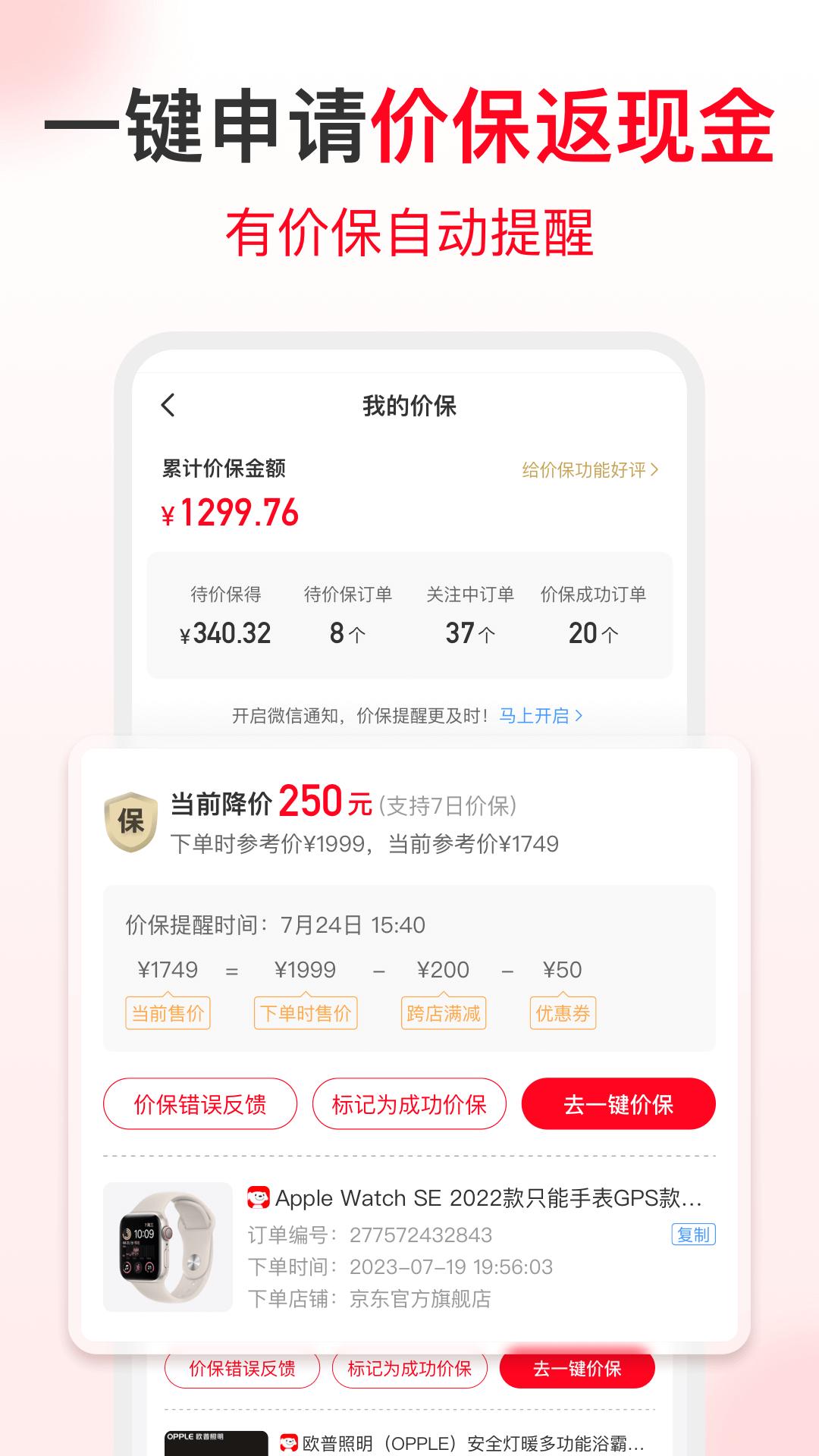819x1456 pixels.
Task: Select the 跨店满减 discount chip
Action: click(444, 1012)
